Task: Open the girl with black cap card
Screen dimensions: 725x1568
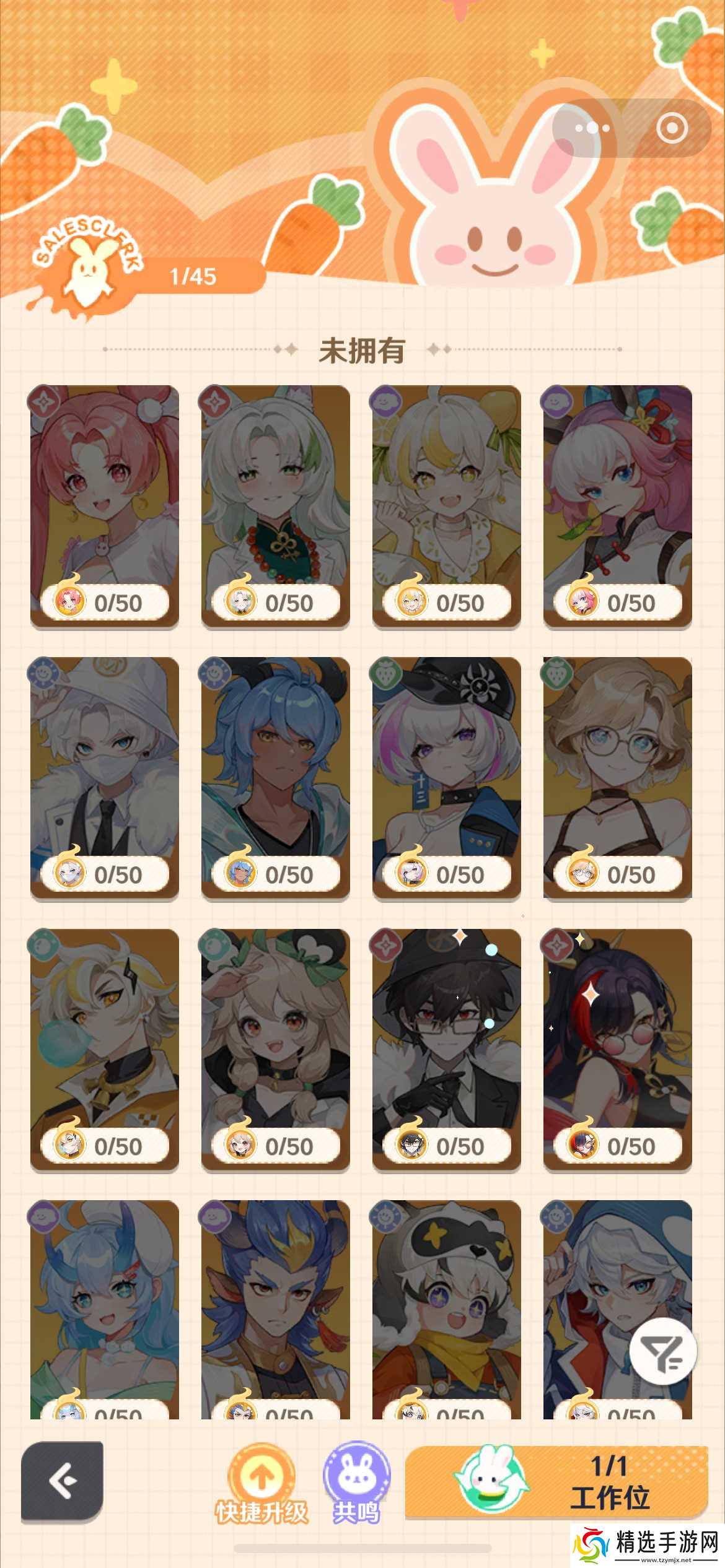Action: pyautogui.click(x=446, y=768)
